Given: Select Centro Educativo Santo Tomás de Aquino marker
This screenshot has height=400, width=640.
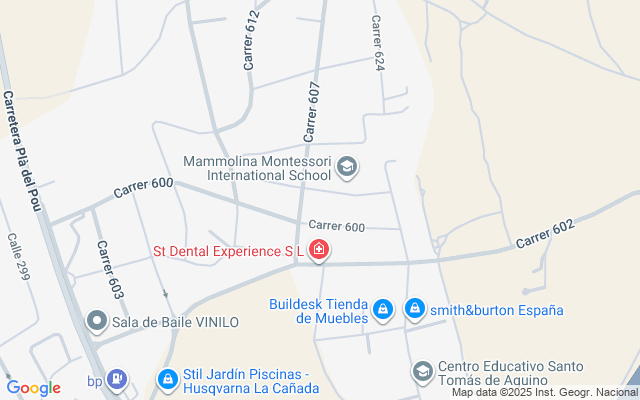Looking at the screenshot, I should [423, 372].
